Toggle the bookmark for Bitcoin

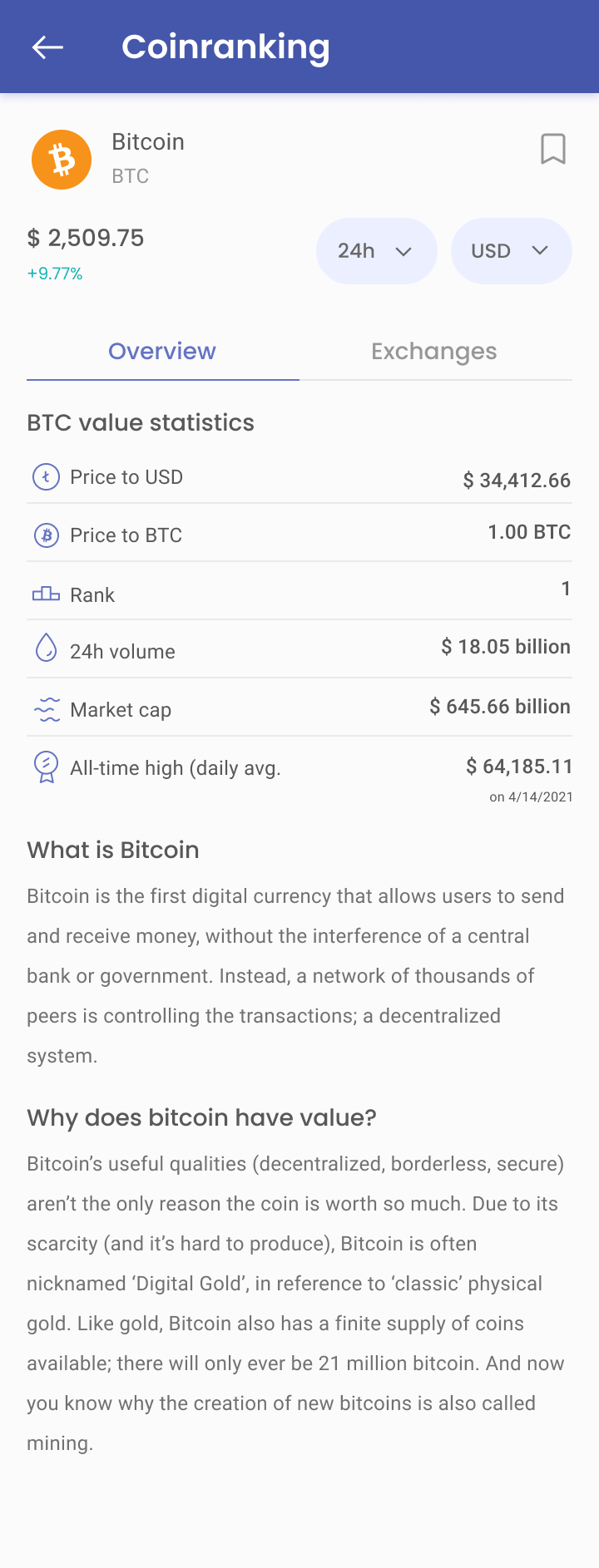tap(554, 150)
